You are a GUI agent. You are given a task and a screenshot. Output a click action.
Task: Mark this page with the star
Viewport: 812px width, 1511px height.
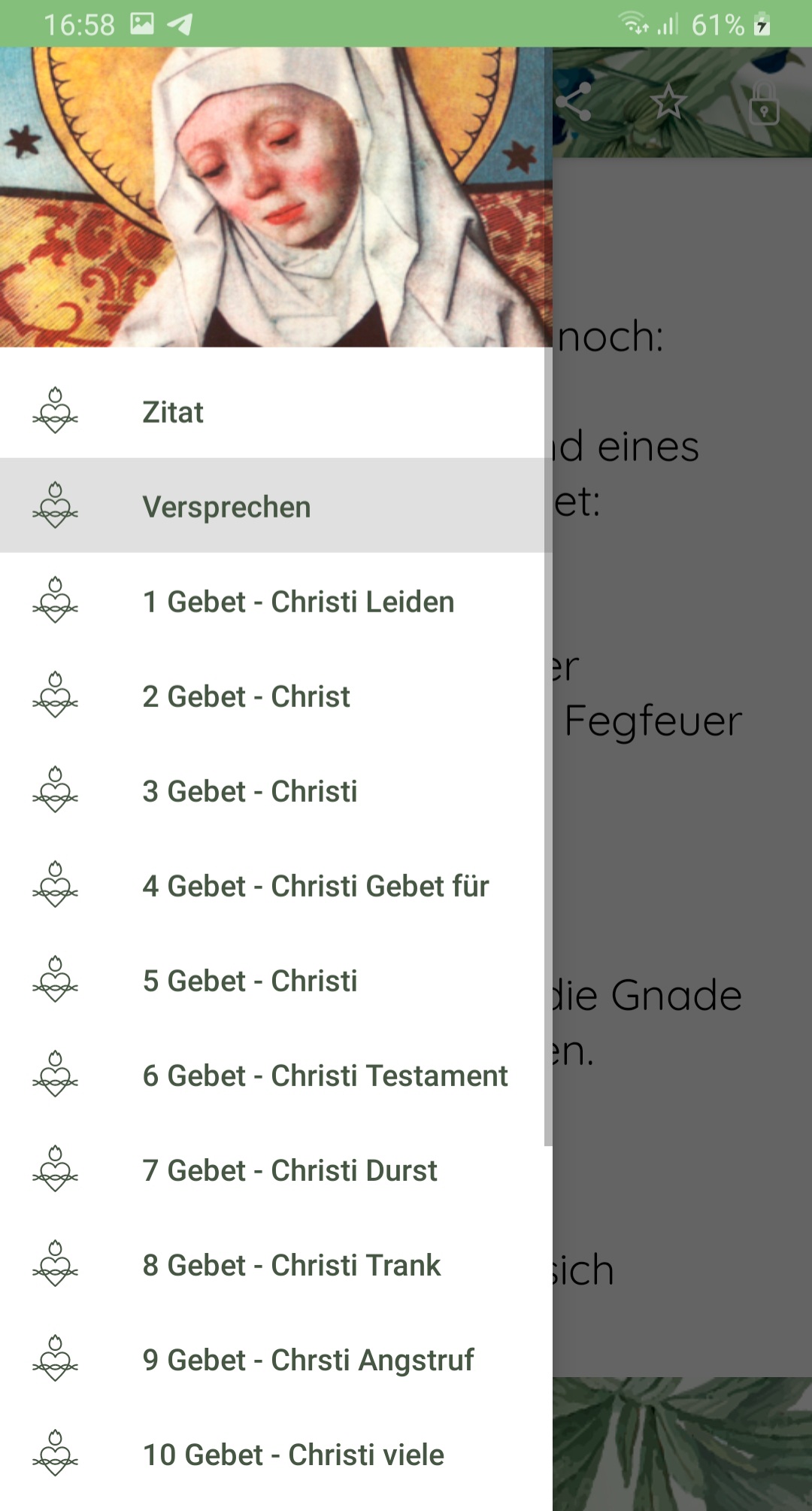[x=668, y=102]
